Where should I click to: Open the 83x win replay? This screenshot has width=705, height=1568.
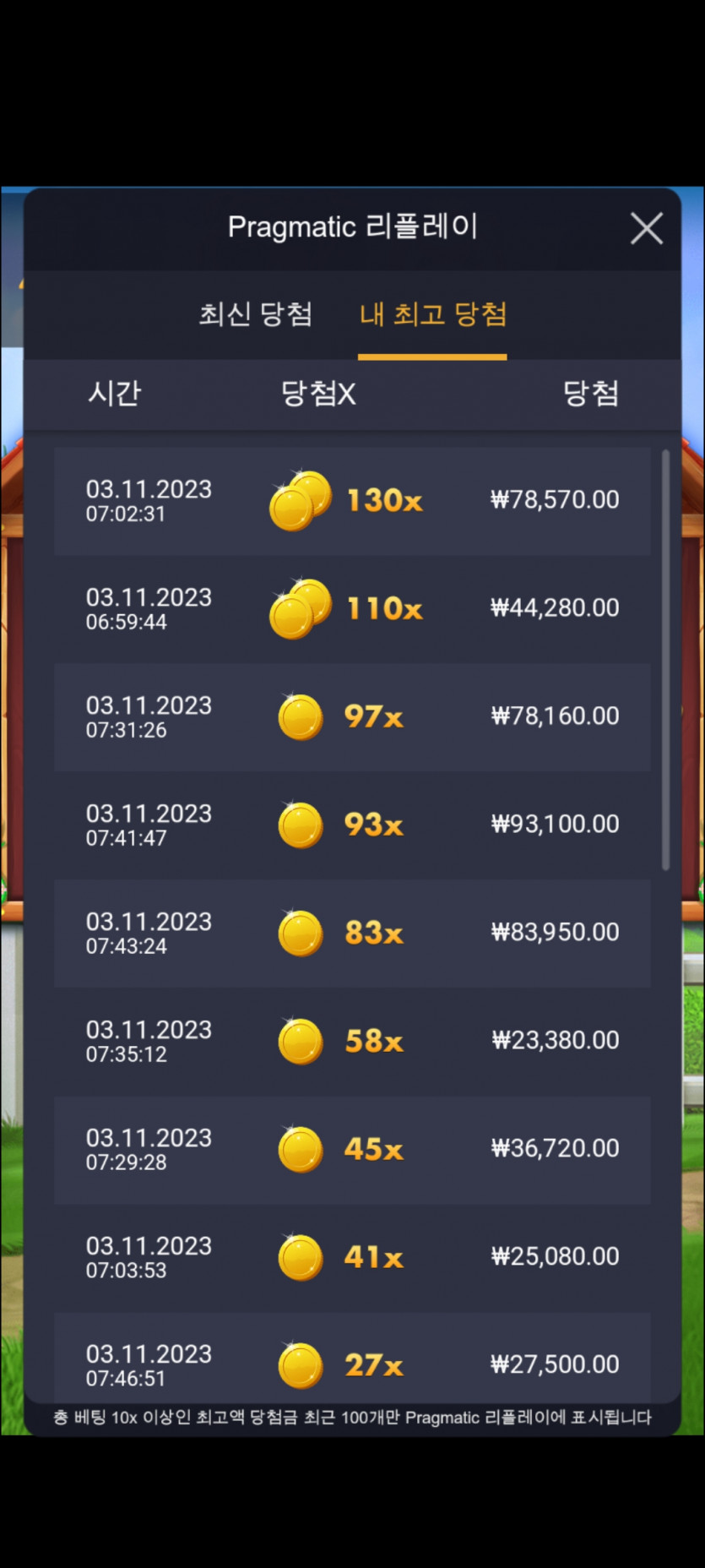point(352,934)
